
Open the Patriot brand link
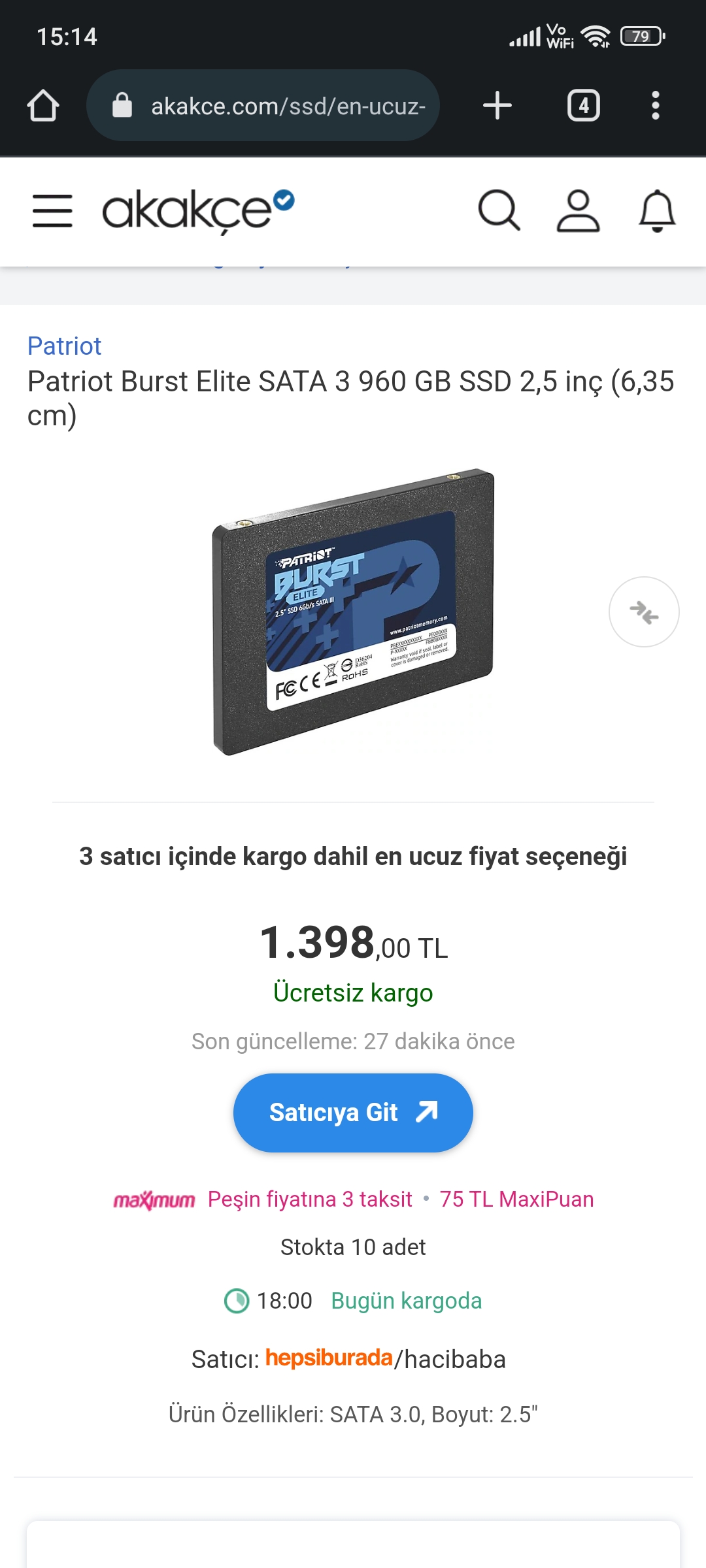tap(64, 346)
